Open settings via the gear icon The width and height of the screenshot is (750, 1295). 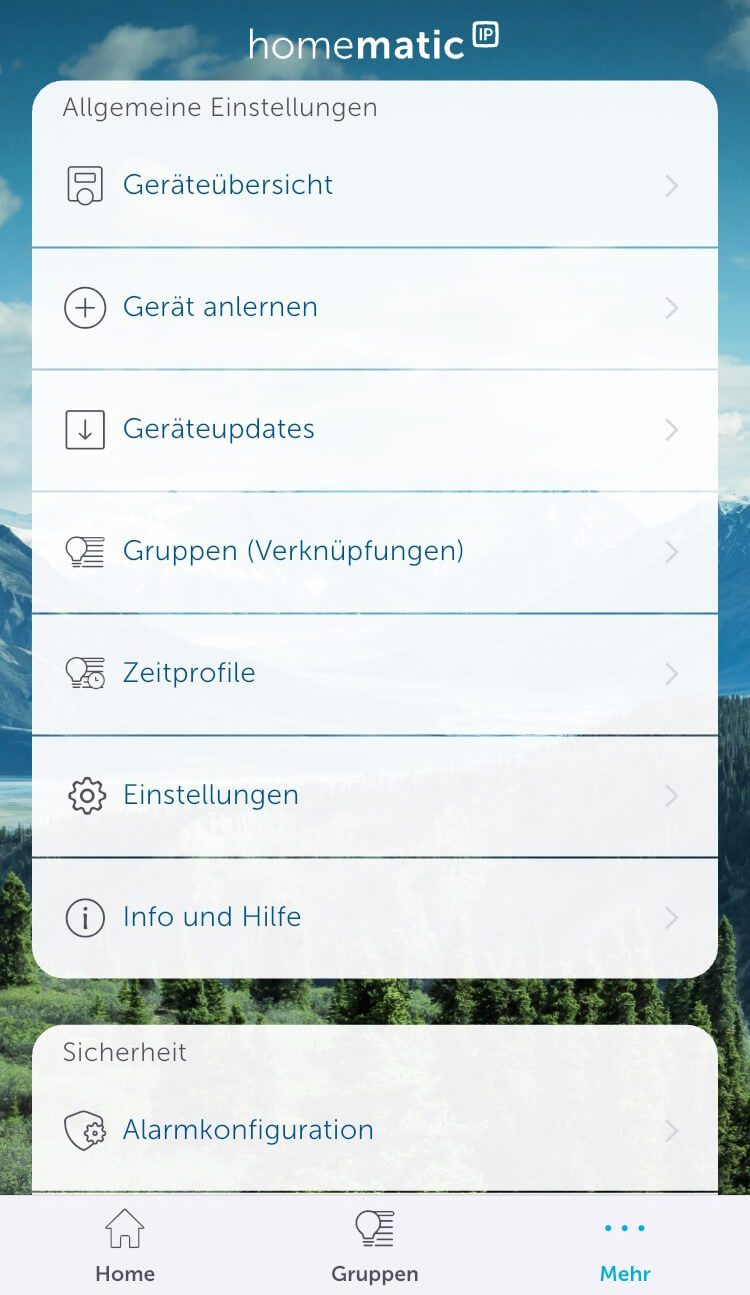tap(85, 795)
